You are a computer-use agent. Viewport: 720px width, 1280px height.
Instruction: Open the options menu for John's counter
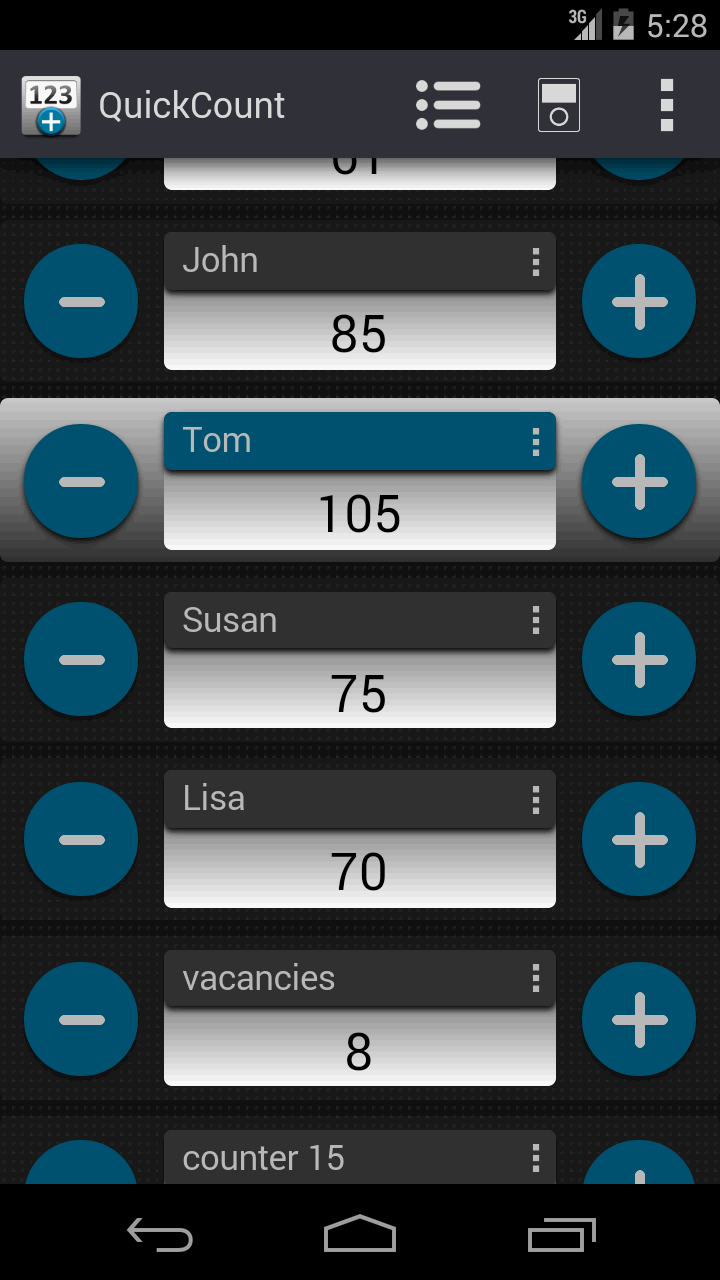point(537,261)
